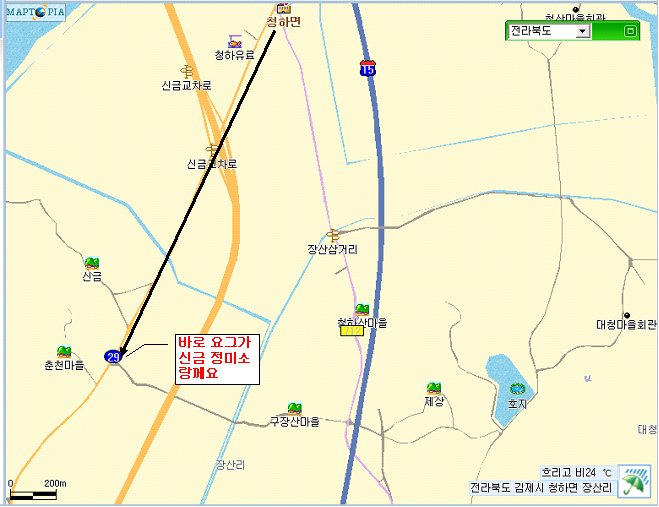This screenshot has width=659, height=507.
Task: Tap the green expand button beside the dropdown
Action: 630,31
